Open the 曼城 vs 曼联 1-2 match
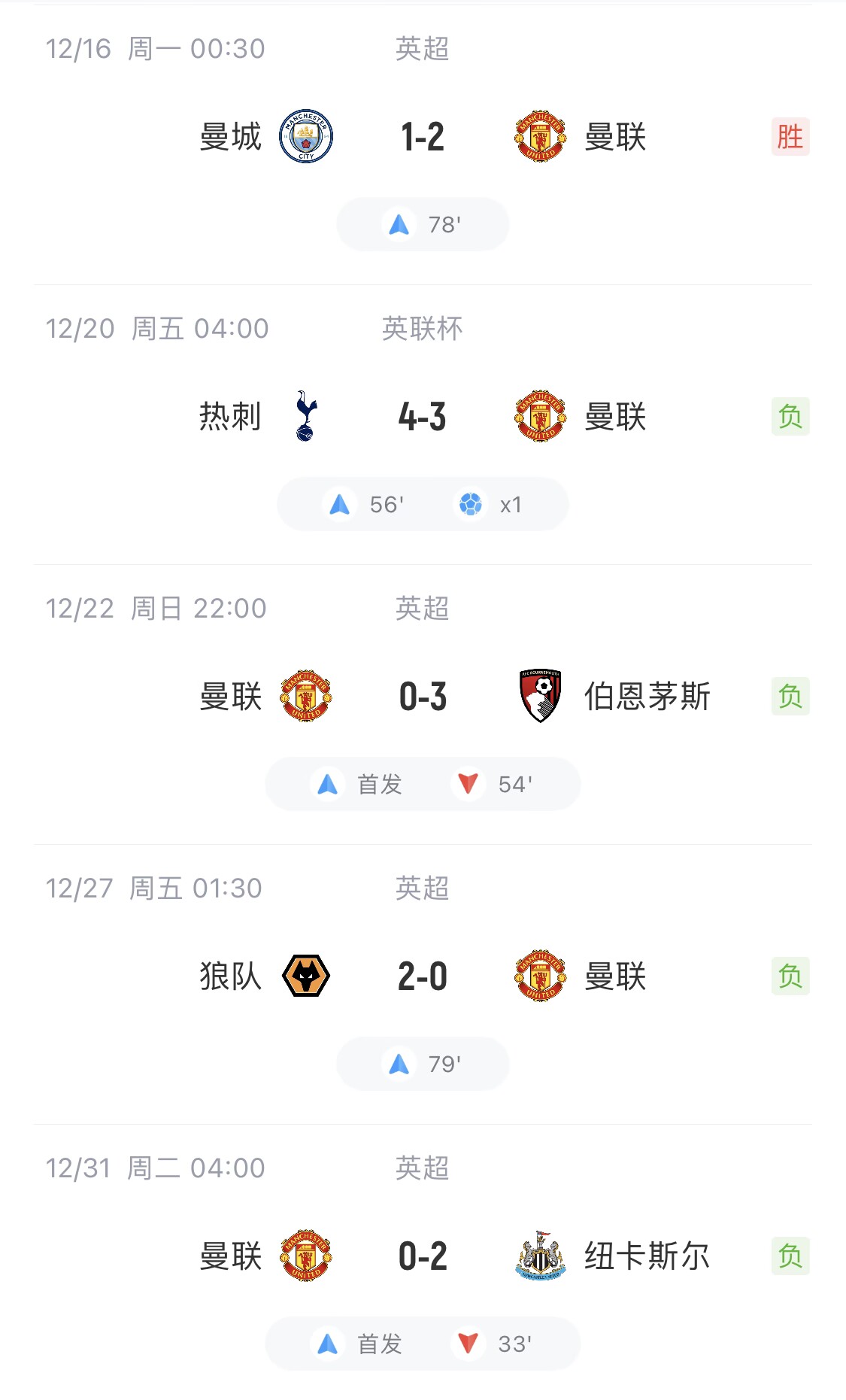Viewport: 846px width, 1400px height. (x=423, y=137)
